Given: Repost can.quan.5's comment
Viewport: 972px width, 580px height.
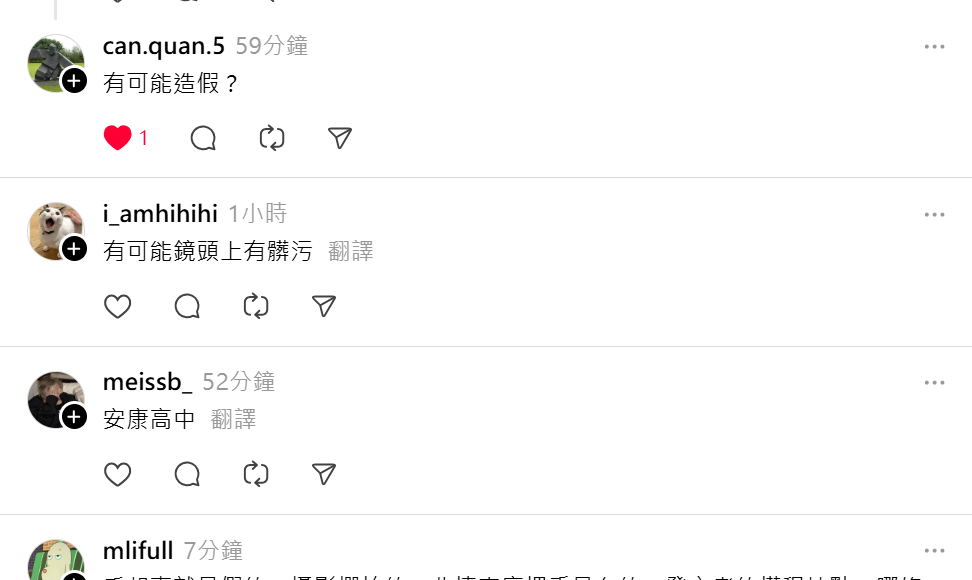Looking at the screenshot, I should [x=272, y=138].
